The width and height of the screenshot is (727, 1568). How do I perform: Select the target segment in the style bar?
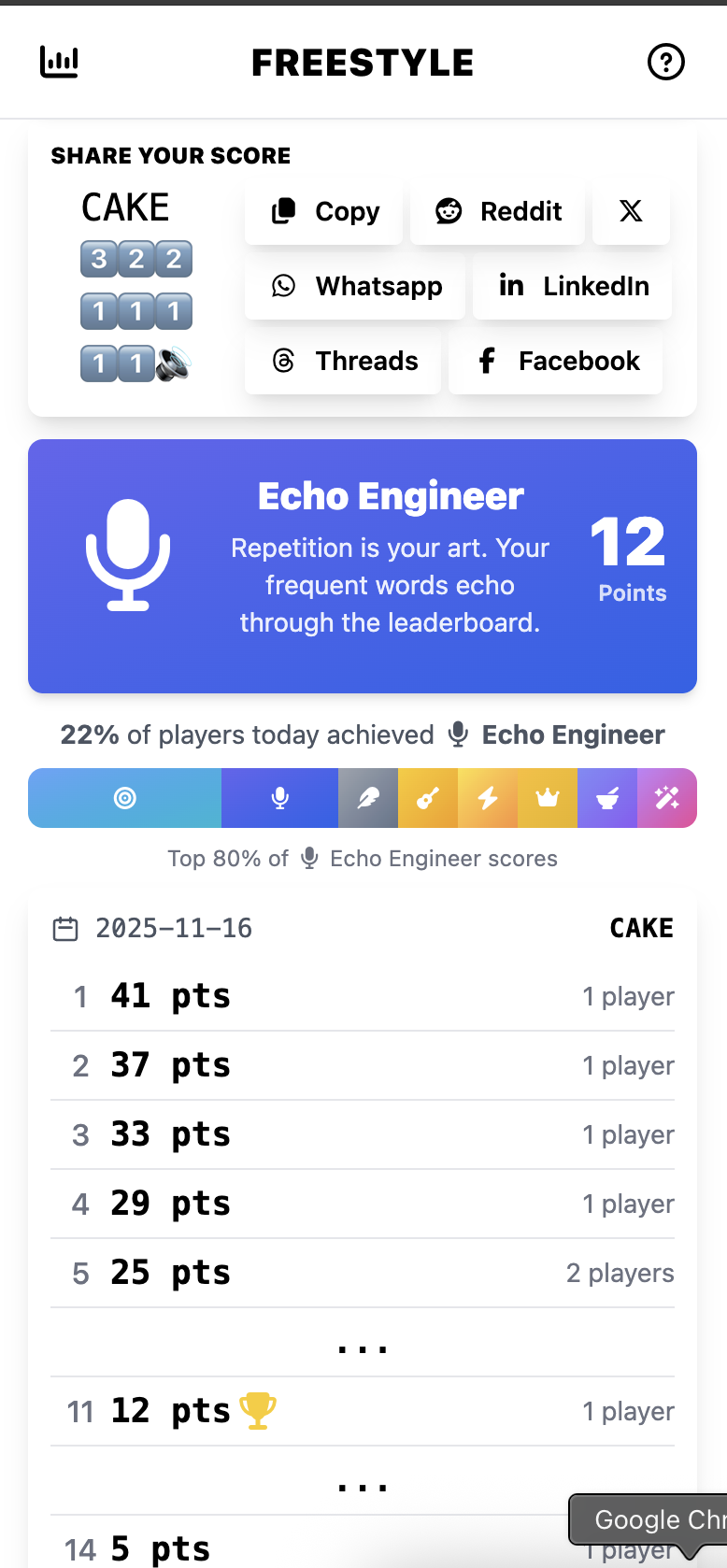pos(124,798)
